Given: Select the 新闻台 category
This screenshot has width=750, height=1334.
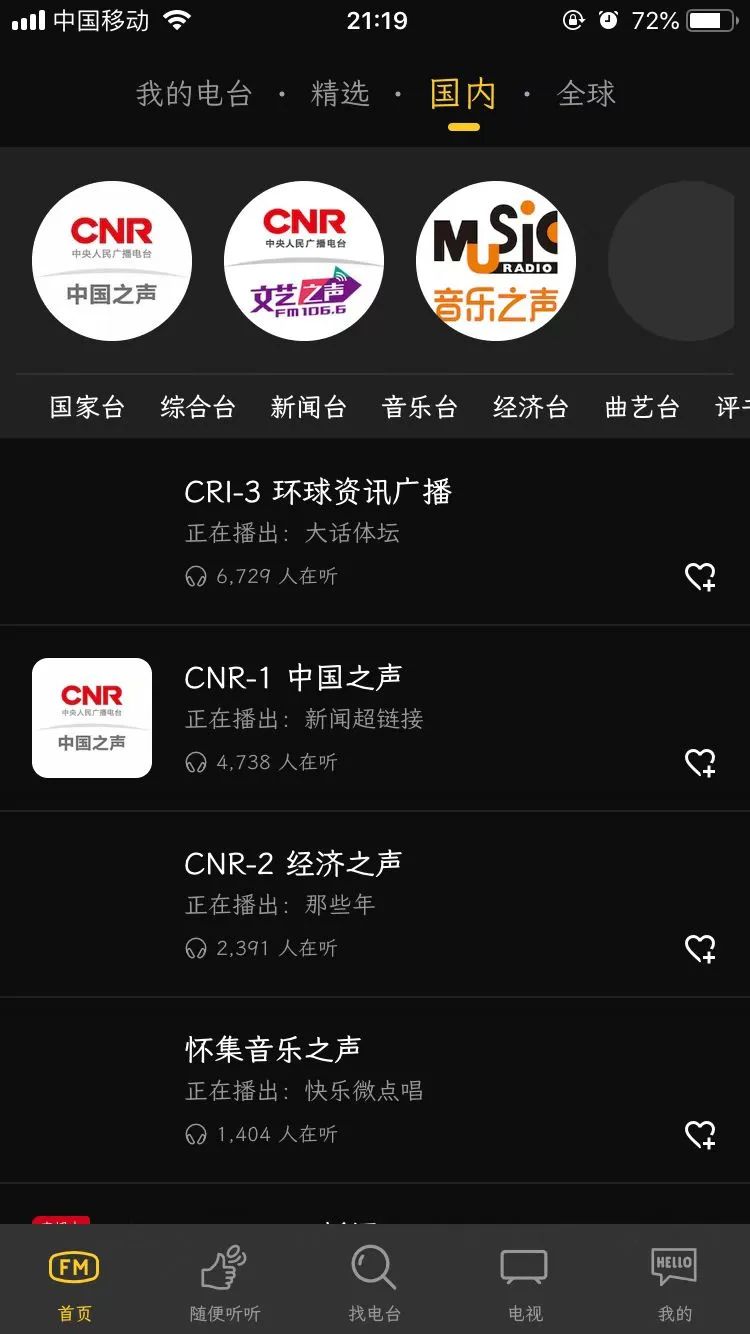Looking at the screenshot, I should (x=307, y=406).
